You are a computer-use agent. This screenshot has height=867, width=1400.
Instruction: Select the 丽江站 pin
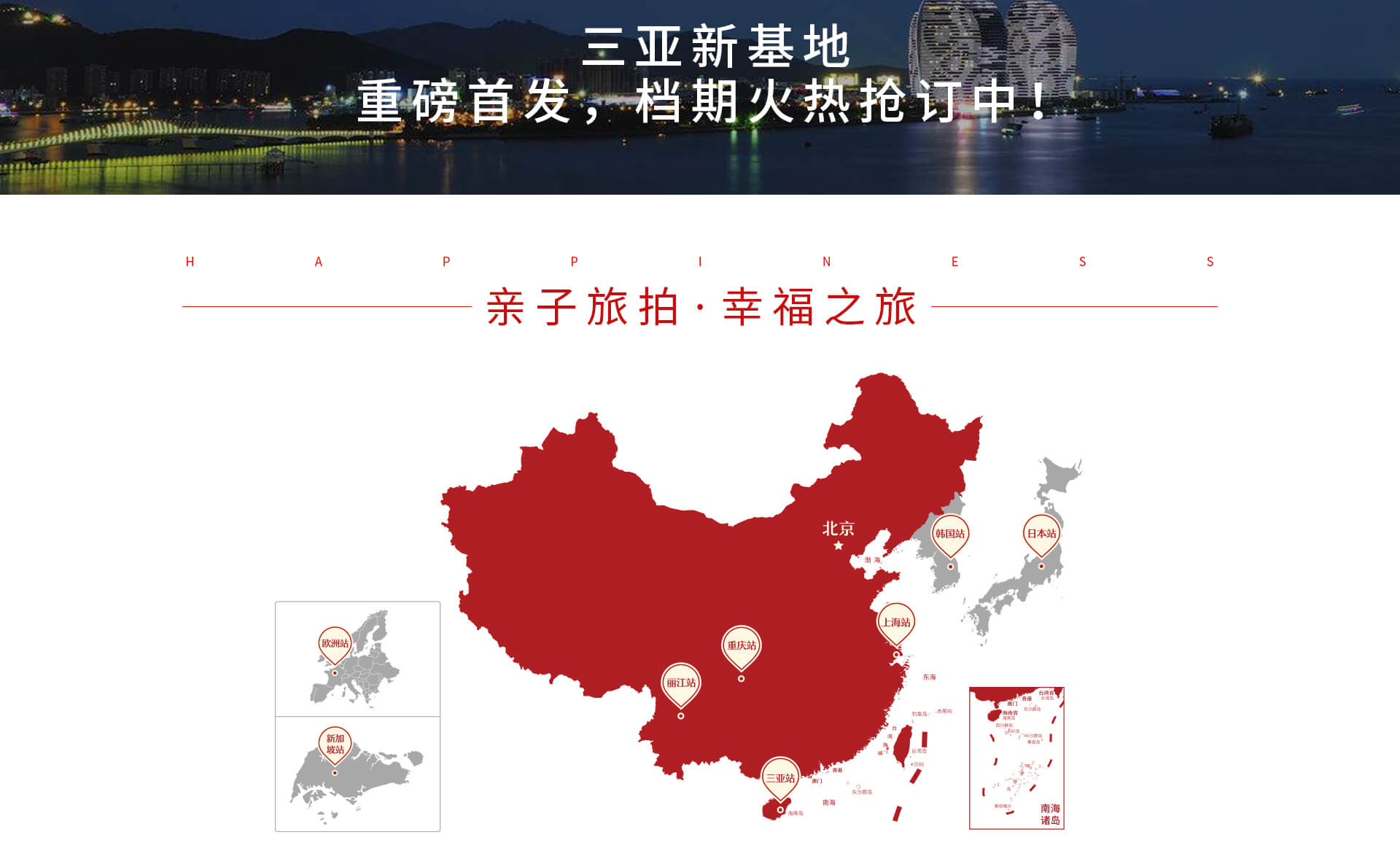[x=680, y=683]
